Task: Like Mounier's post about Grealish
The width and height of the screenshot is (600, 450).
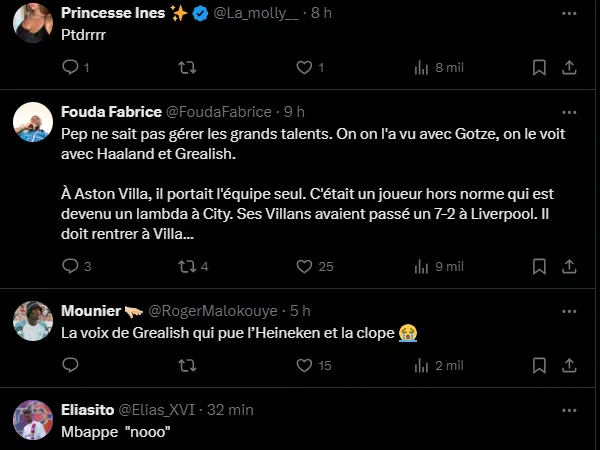Action: pos(304,366)
